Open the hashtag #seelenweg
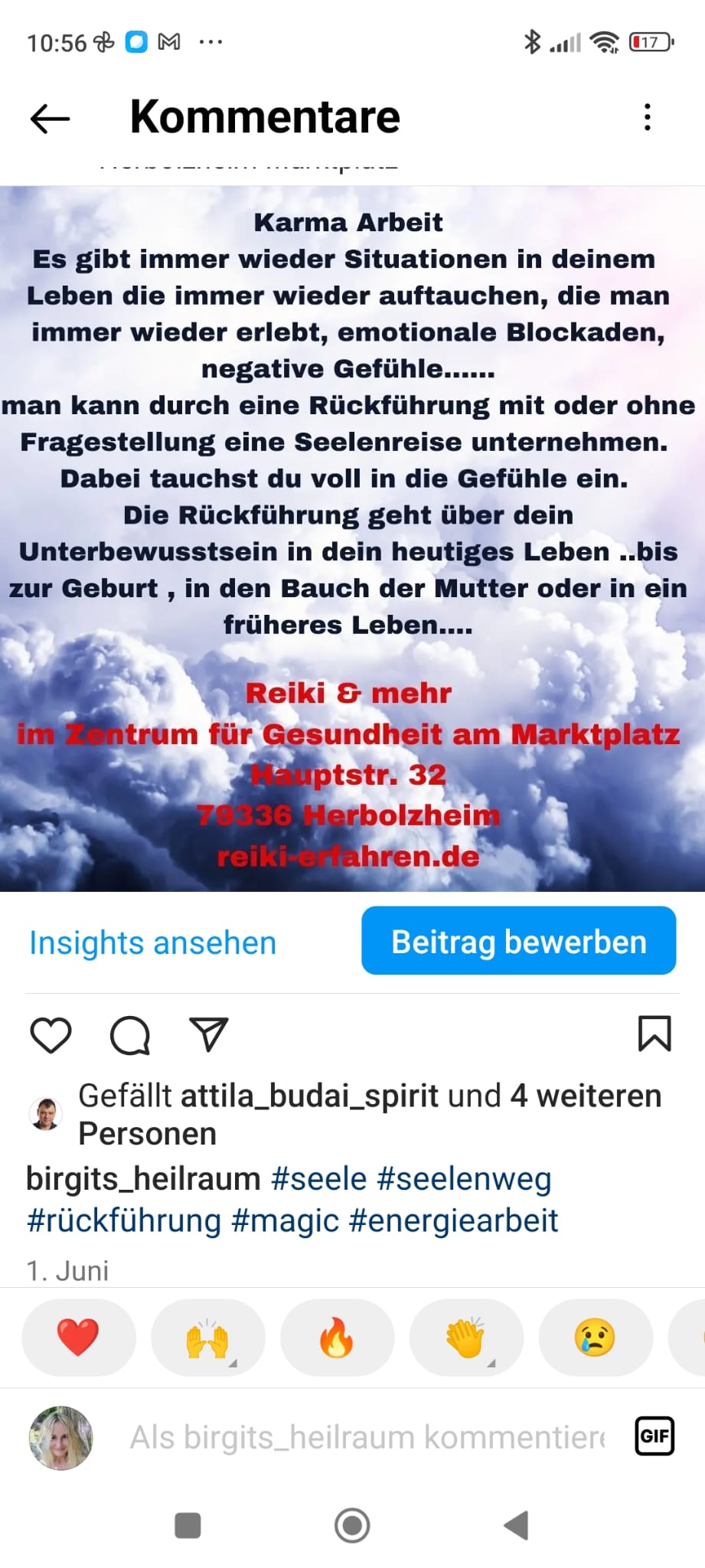Screen dimensions: 705x1568 [464, 1178]
